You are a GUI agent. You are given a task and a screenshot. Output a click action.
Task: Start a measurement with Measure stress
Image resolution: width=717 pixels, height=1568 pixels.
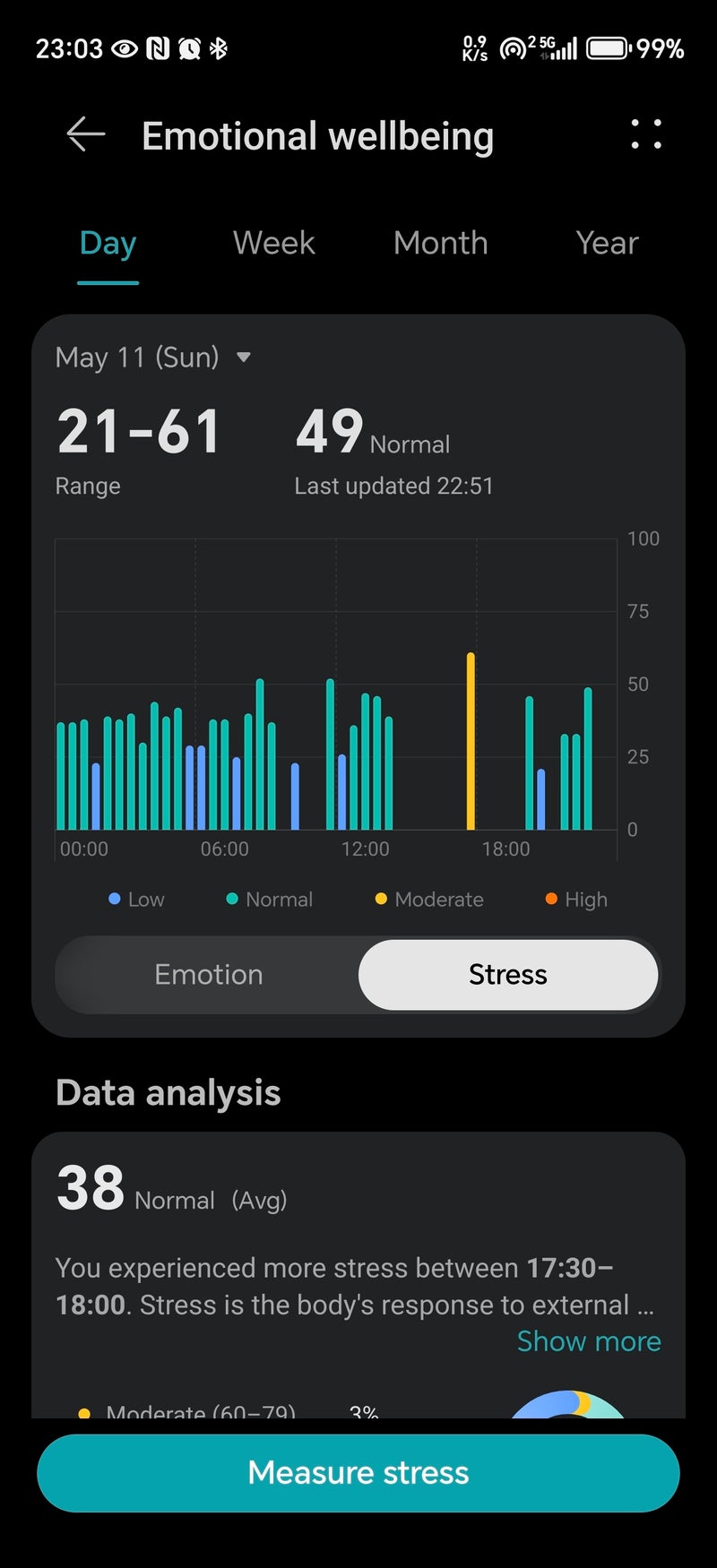click(358, 1473)
